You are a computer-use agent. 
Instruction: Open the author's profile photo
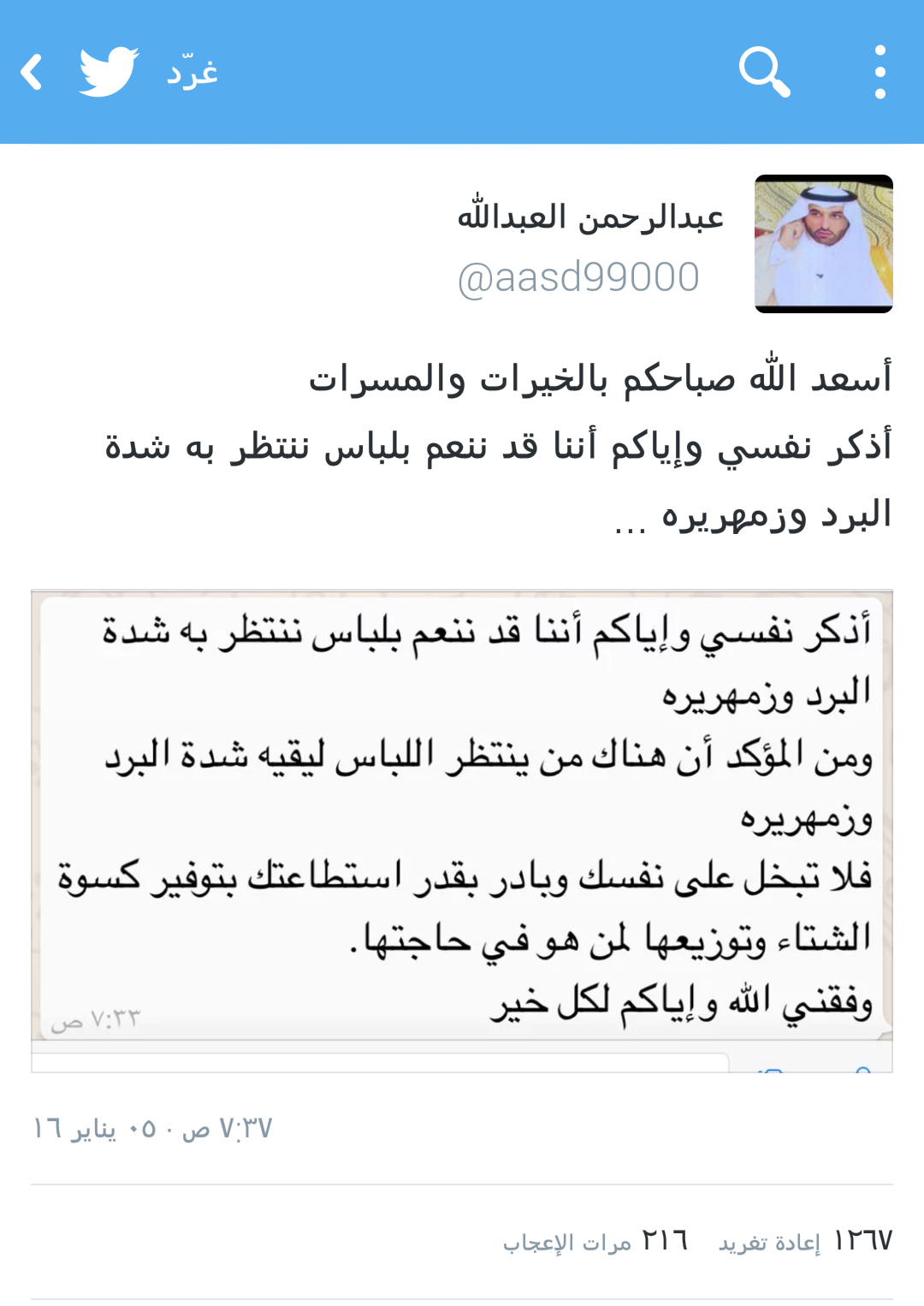tap(823, 244)
